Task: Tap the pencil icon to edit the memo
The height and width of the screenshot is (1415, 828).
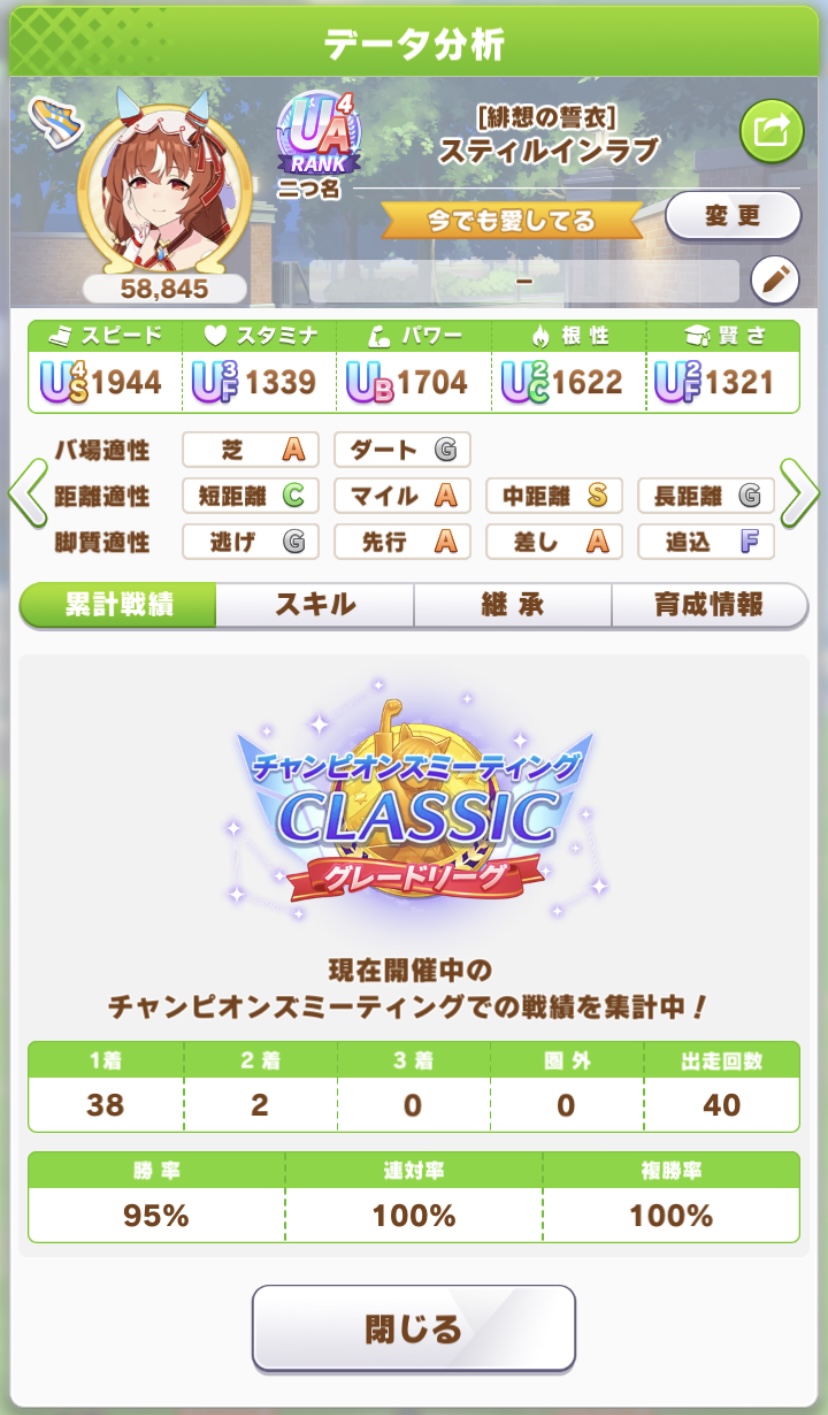Action: pyautogui.click(x=773, y=281)
